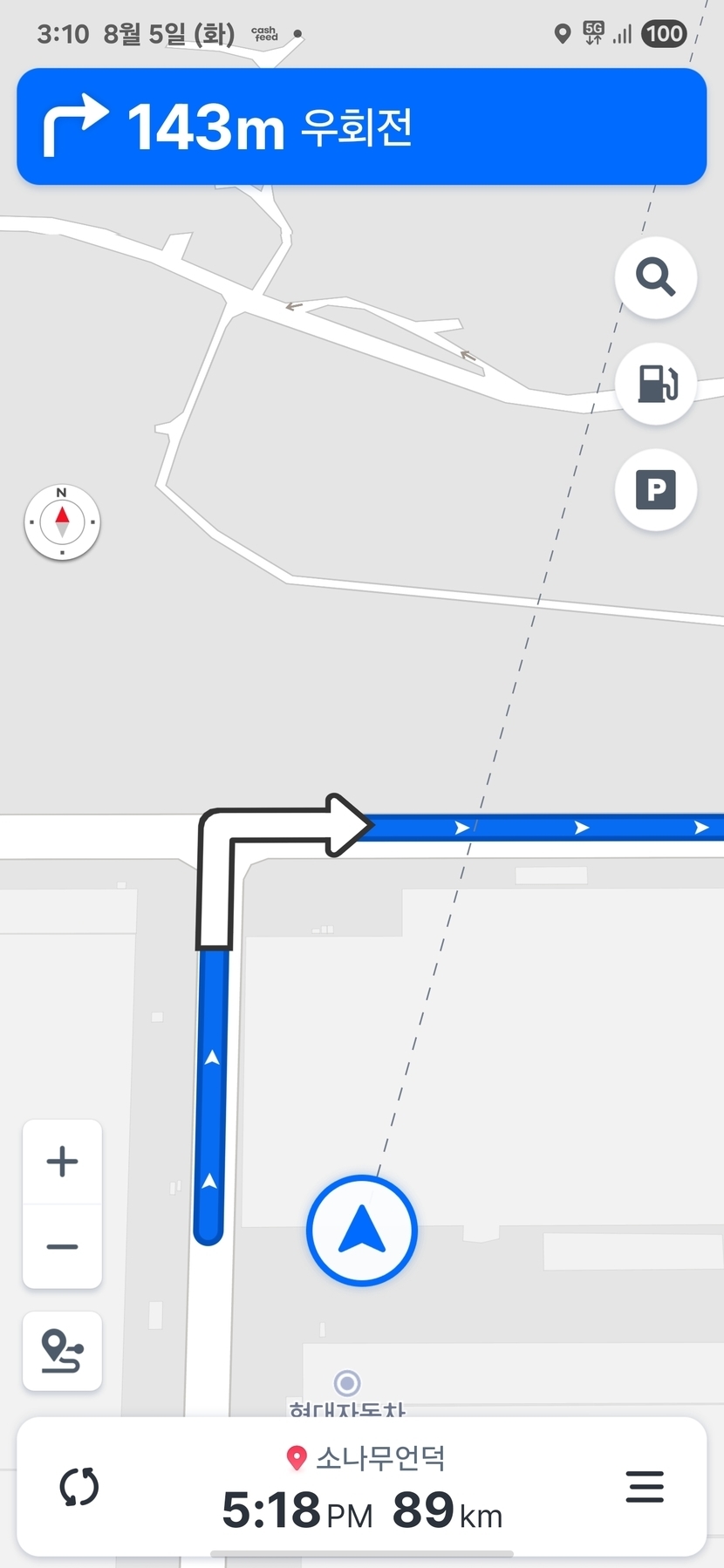The width and height of the screenshot is (724, 1568).
Task: Find nearby gas stations
Action: coord(655,384)
